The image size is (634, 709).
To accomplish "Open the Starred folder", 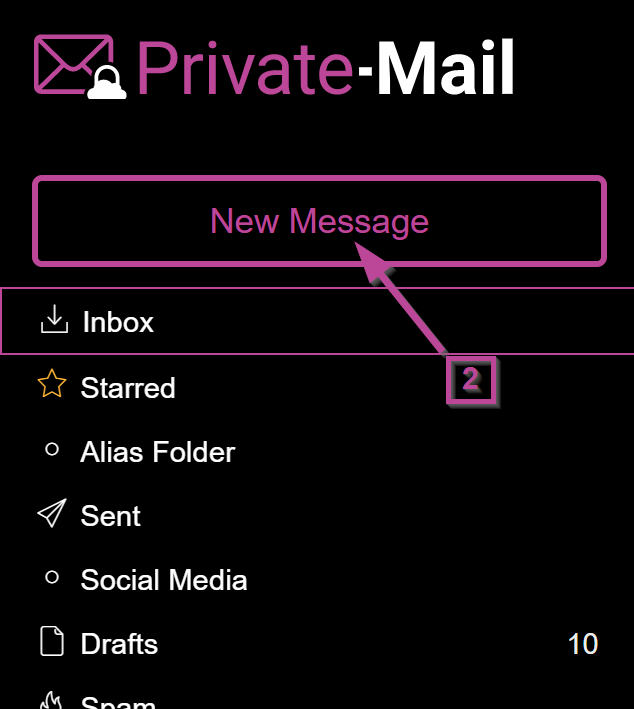I will (127, 387).
